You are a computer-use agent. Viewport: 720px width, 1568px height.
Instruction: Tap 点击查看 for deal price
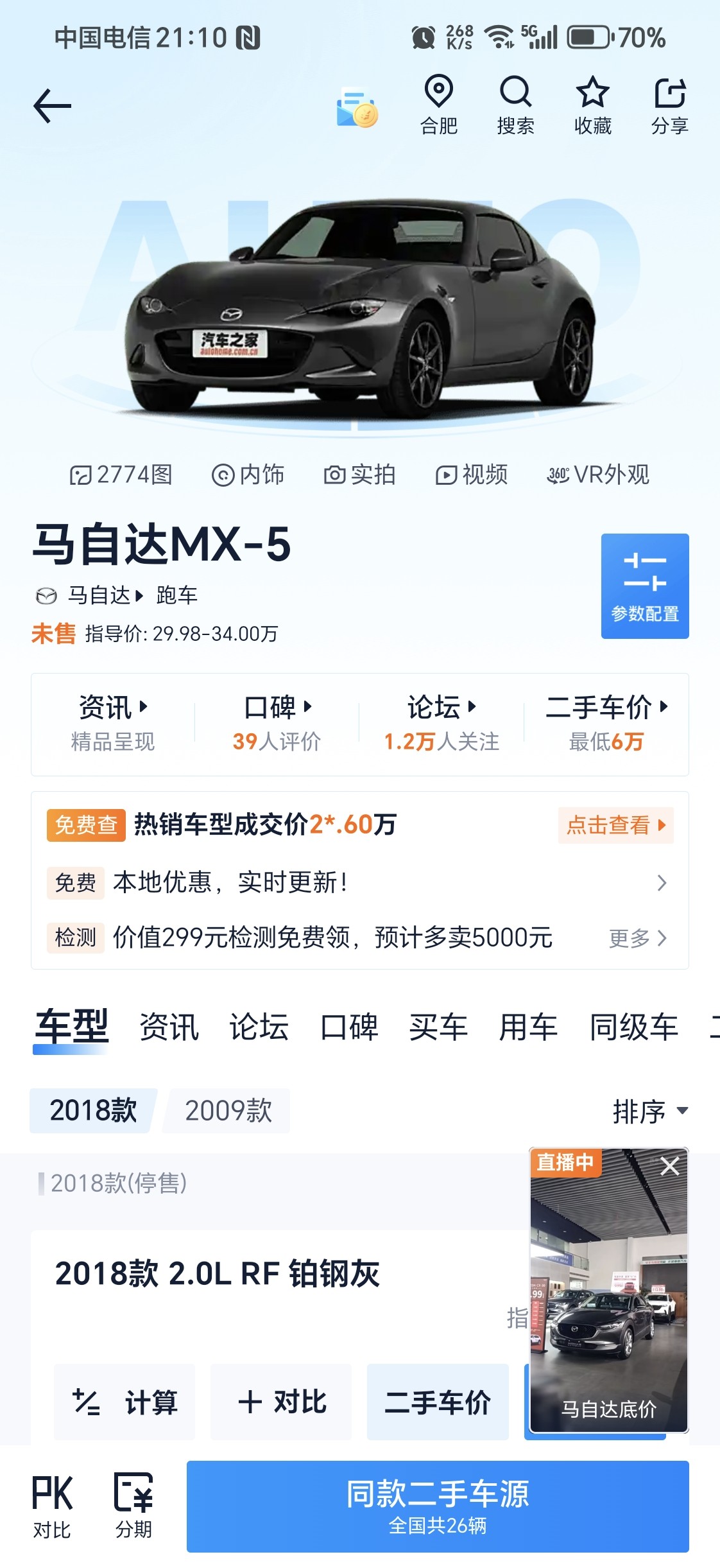point(616,825)
